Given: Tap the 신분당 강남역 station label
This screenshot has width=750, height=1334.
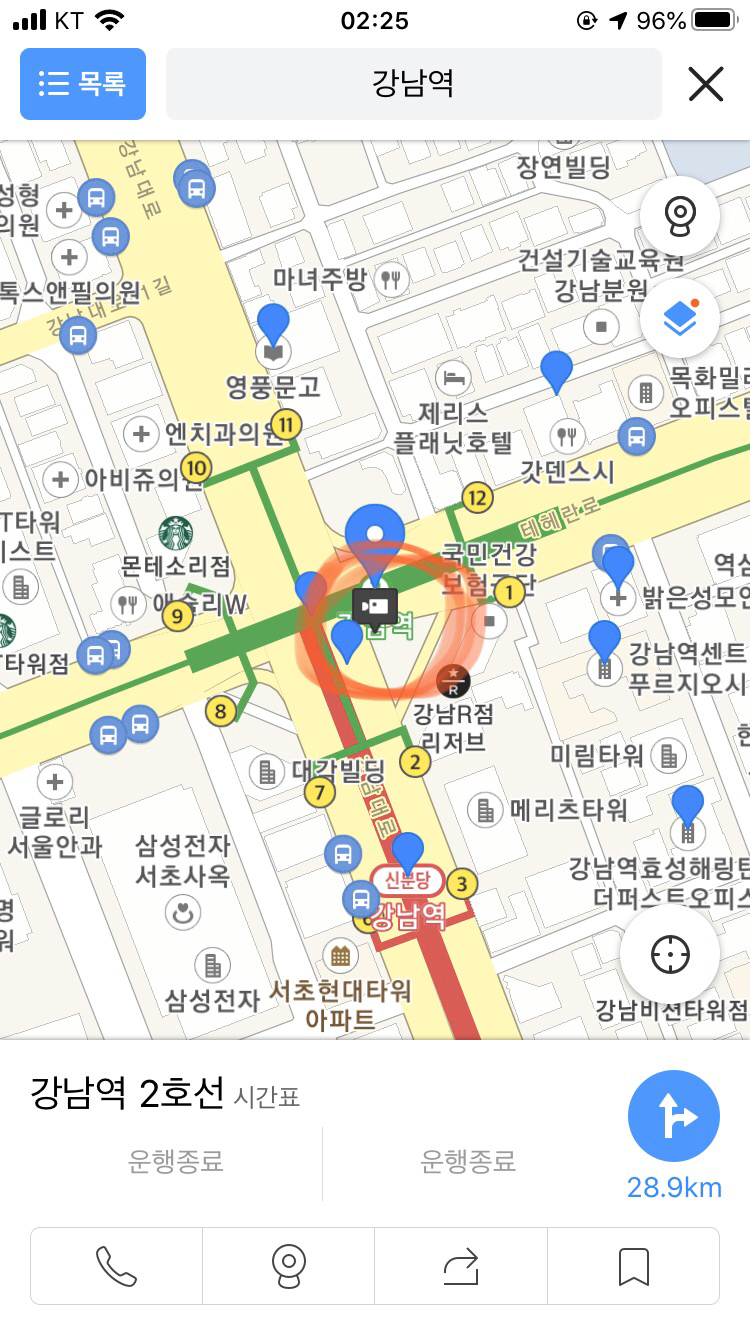Looking at the screenshot, I should (x=408, y=899).
